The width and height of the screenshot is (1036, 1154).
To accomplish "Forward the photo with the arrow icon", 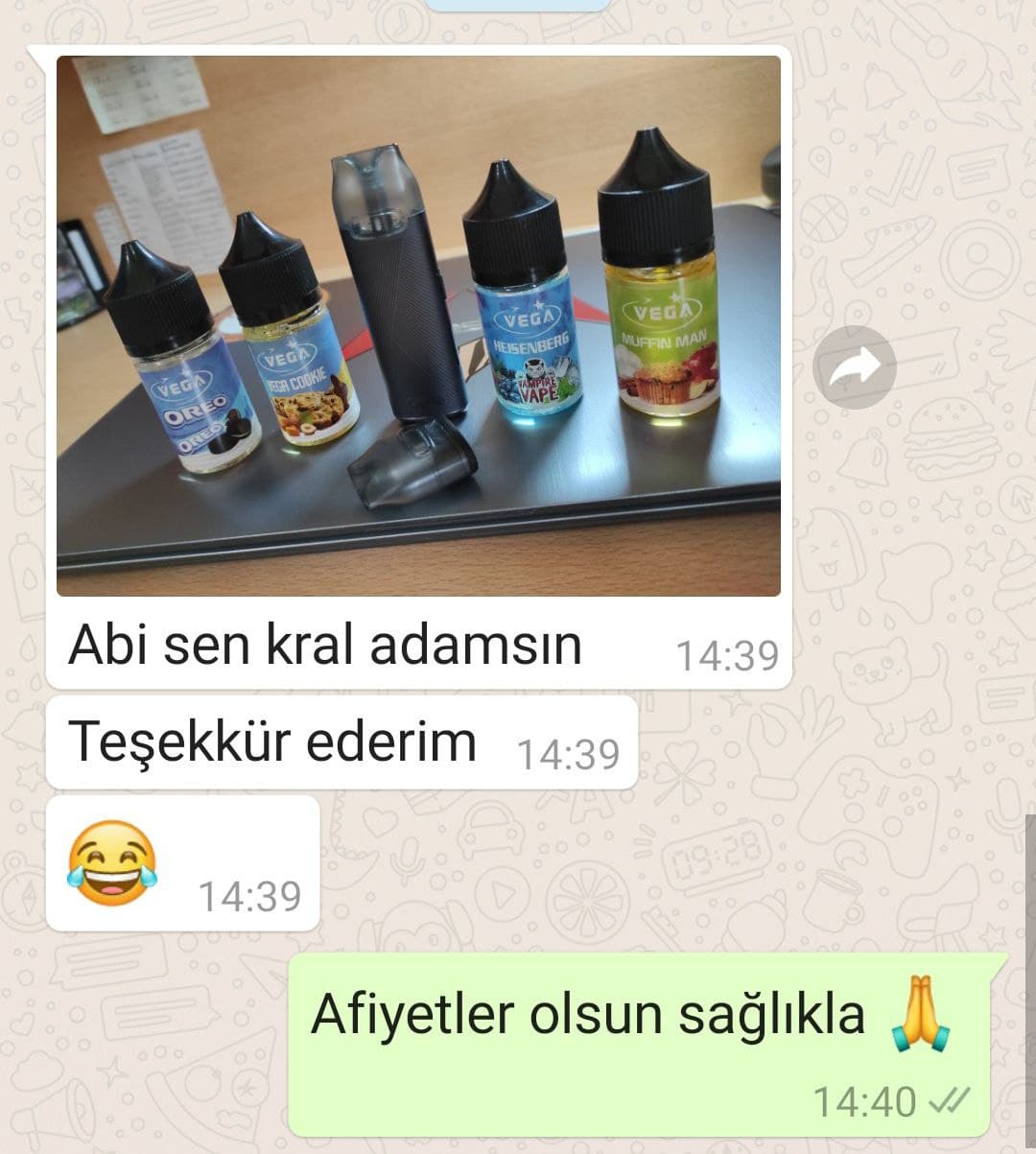I will [x=854, y=367].
